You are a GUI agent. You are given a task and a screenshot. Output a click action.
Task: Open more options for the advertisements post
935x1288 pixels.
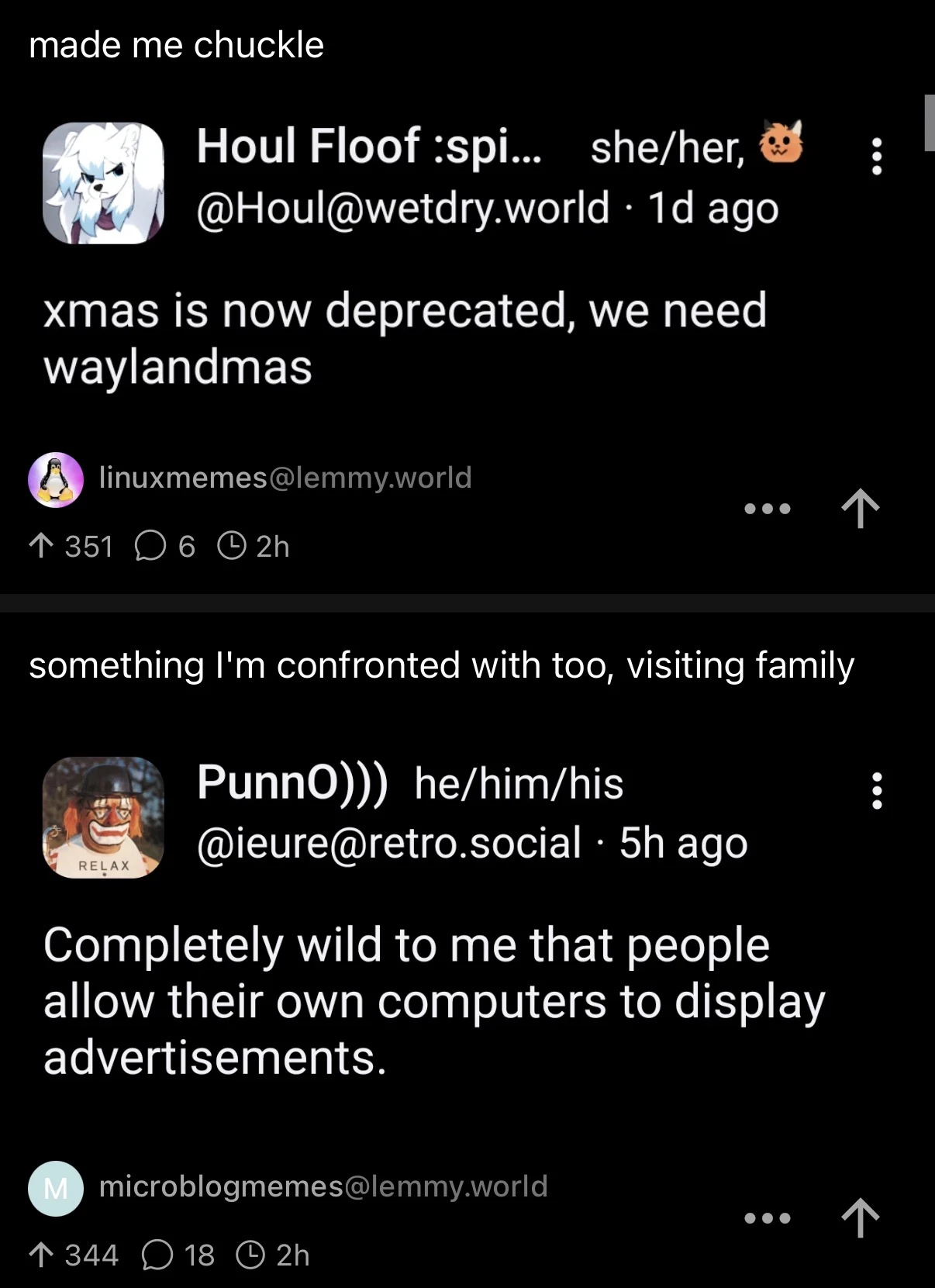click(767, 1217)
